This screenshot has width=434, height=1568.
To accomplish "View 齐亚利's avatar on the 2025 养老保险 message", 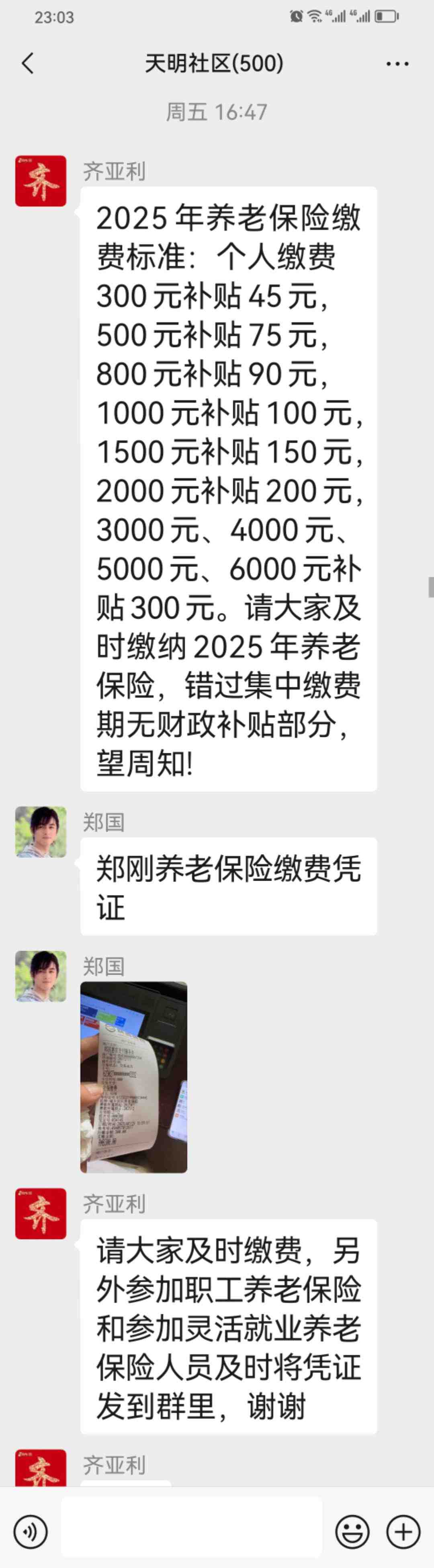I will [x=41, y=181].
